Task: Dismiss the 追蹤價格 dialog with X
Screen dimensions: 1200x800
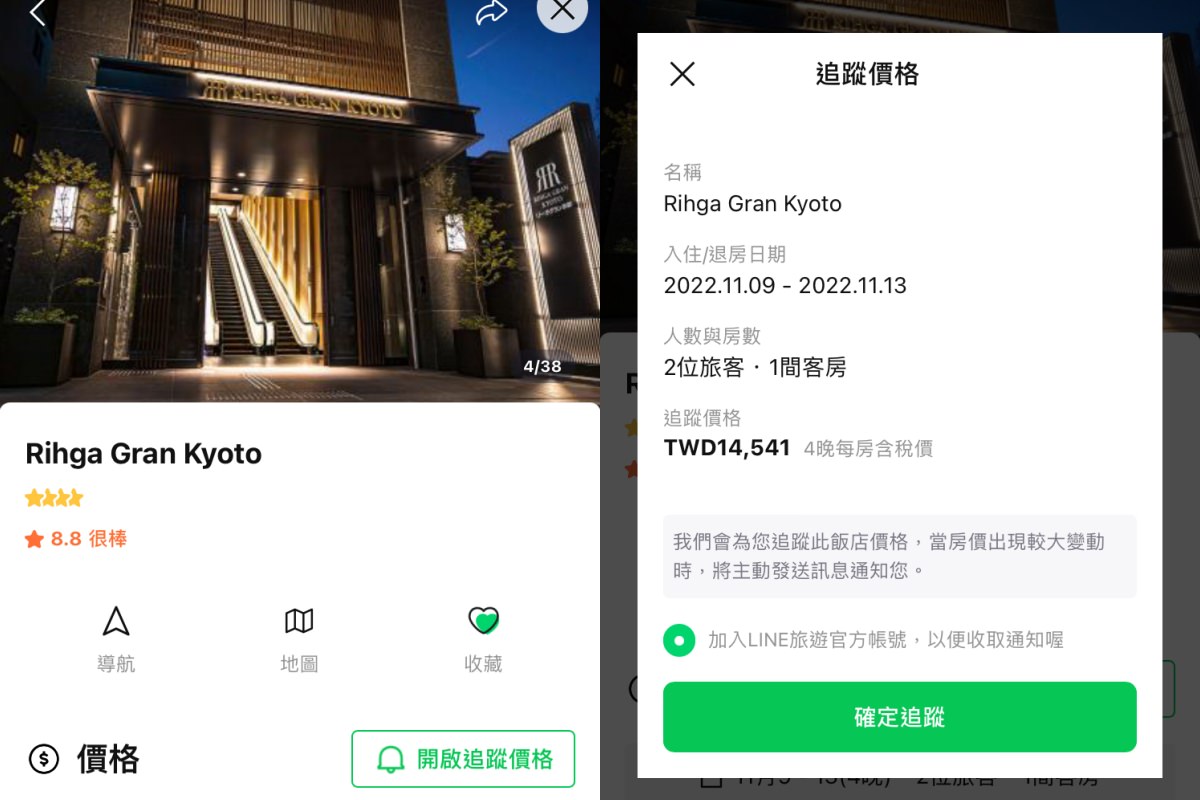Action: tap(682, 74)
